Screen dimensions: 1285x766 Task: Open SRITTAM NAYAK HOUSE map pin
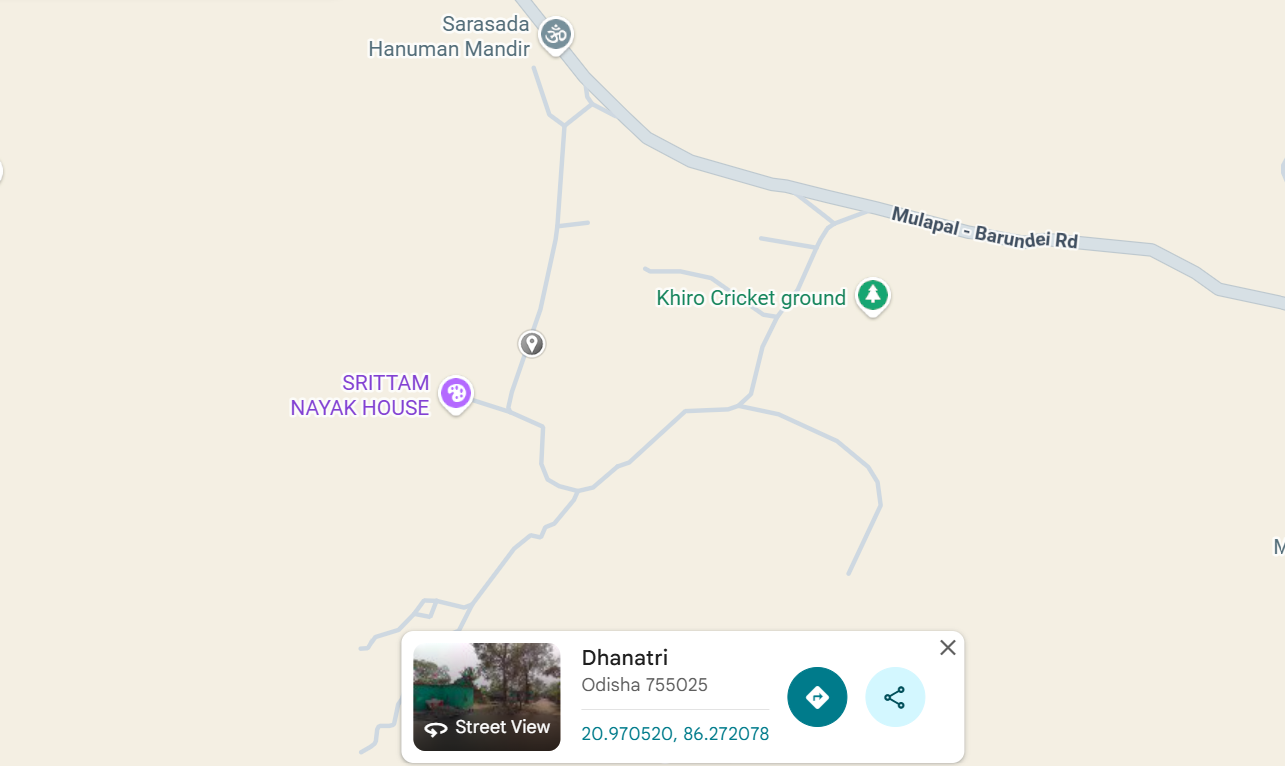[x=456, y=393]
